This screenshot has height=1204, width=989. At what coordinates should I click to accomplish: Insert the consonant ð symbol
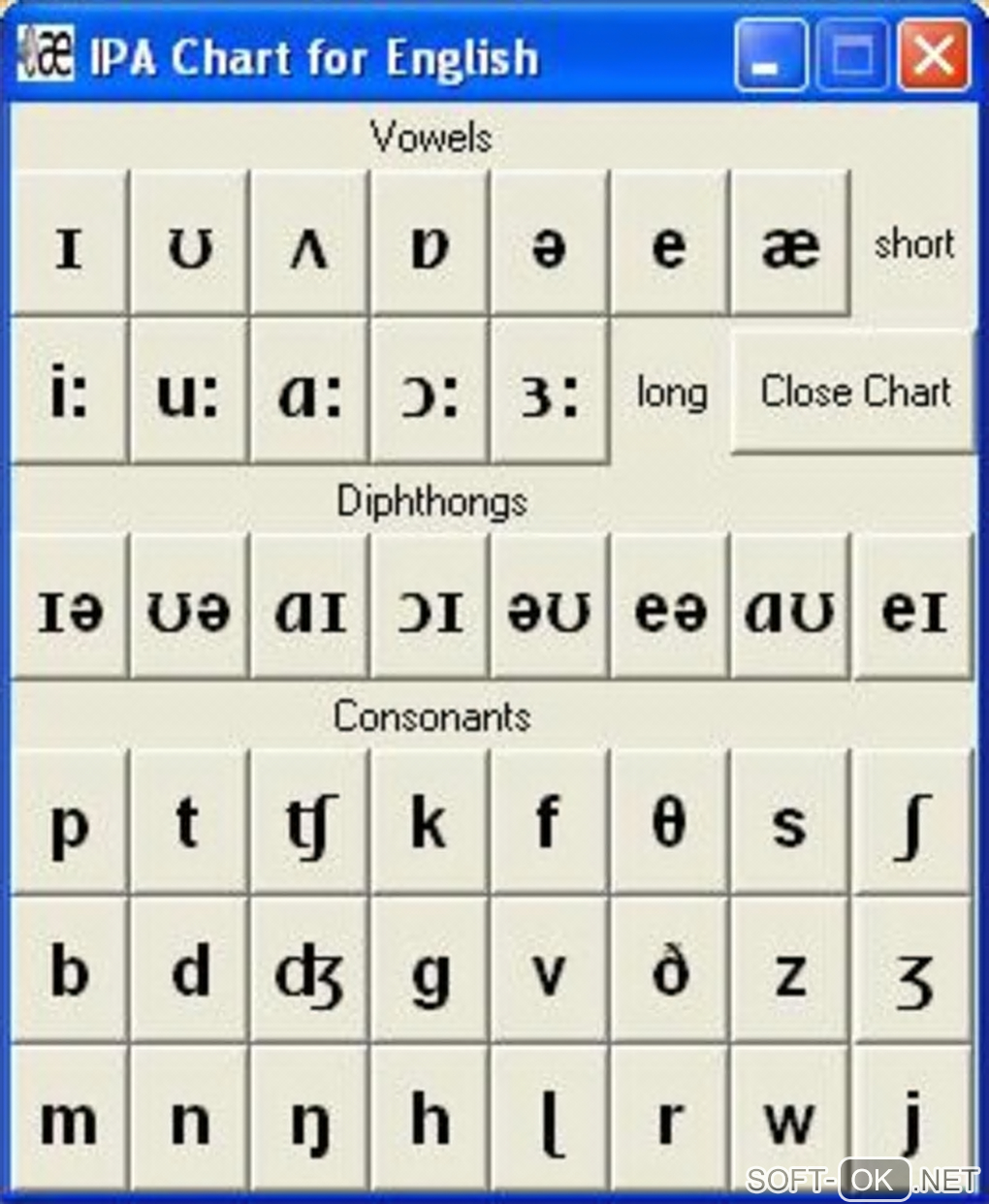click(669, 969)
